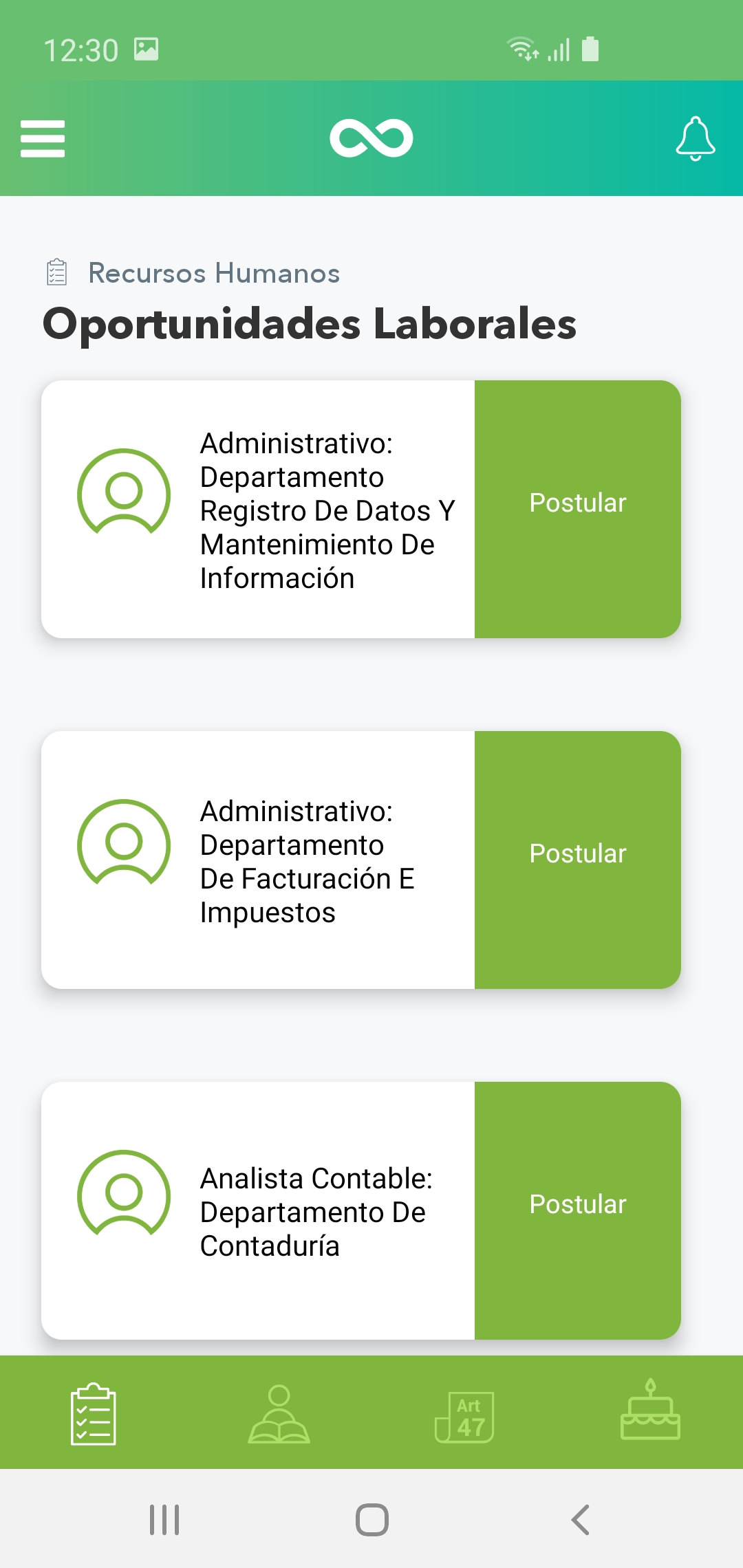Open the Analista Contable job card
Viewport: 743px width, 1568px height.
coord(258,1210)
